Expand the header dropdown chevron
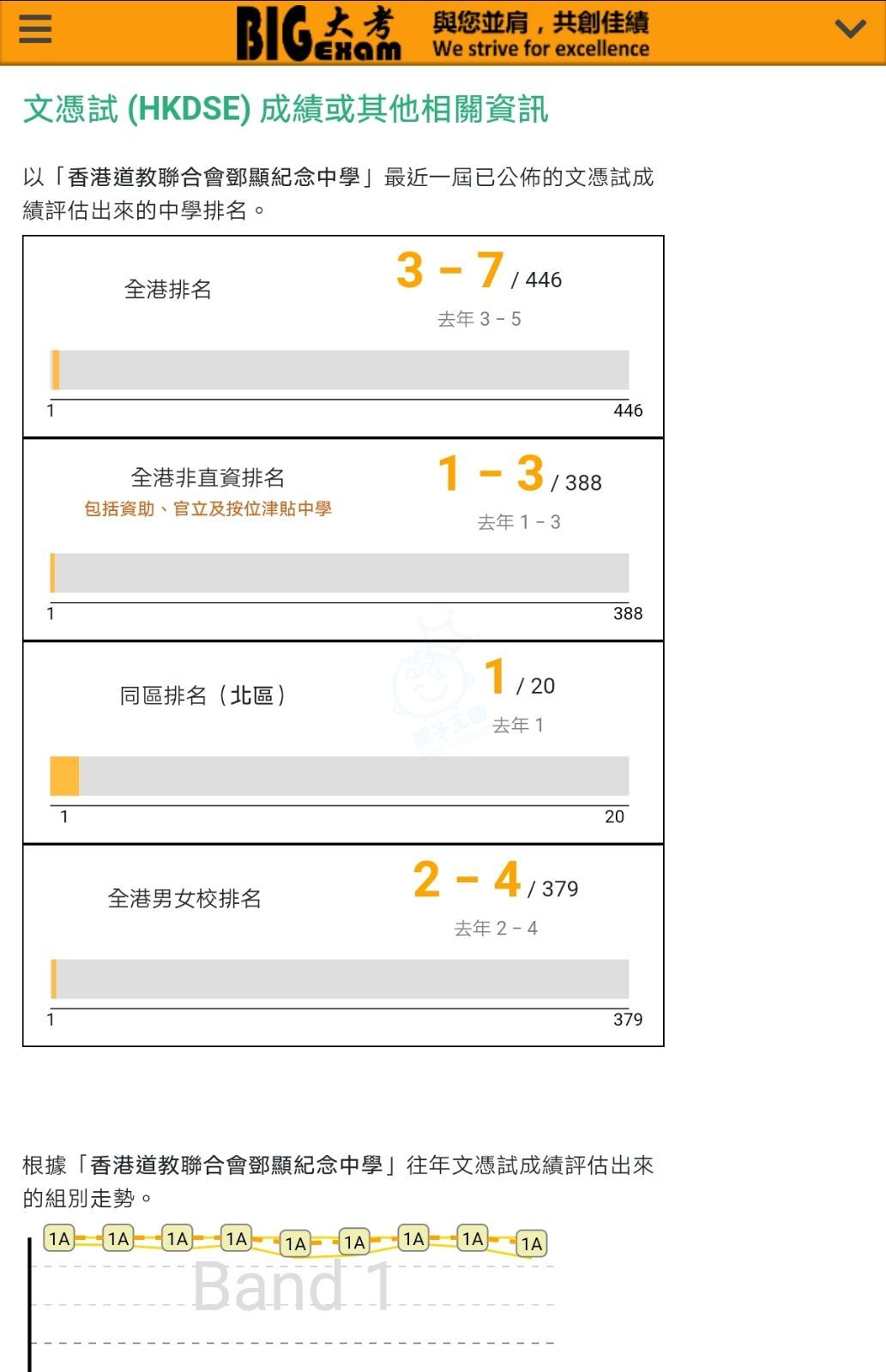The height and width of the screenshot is (1372, 886). click(x=850, y=29)
